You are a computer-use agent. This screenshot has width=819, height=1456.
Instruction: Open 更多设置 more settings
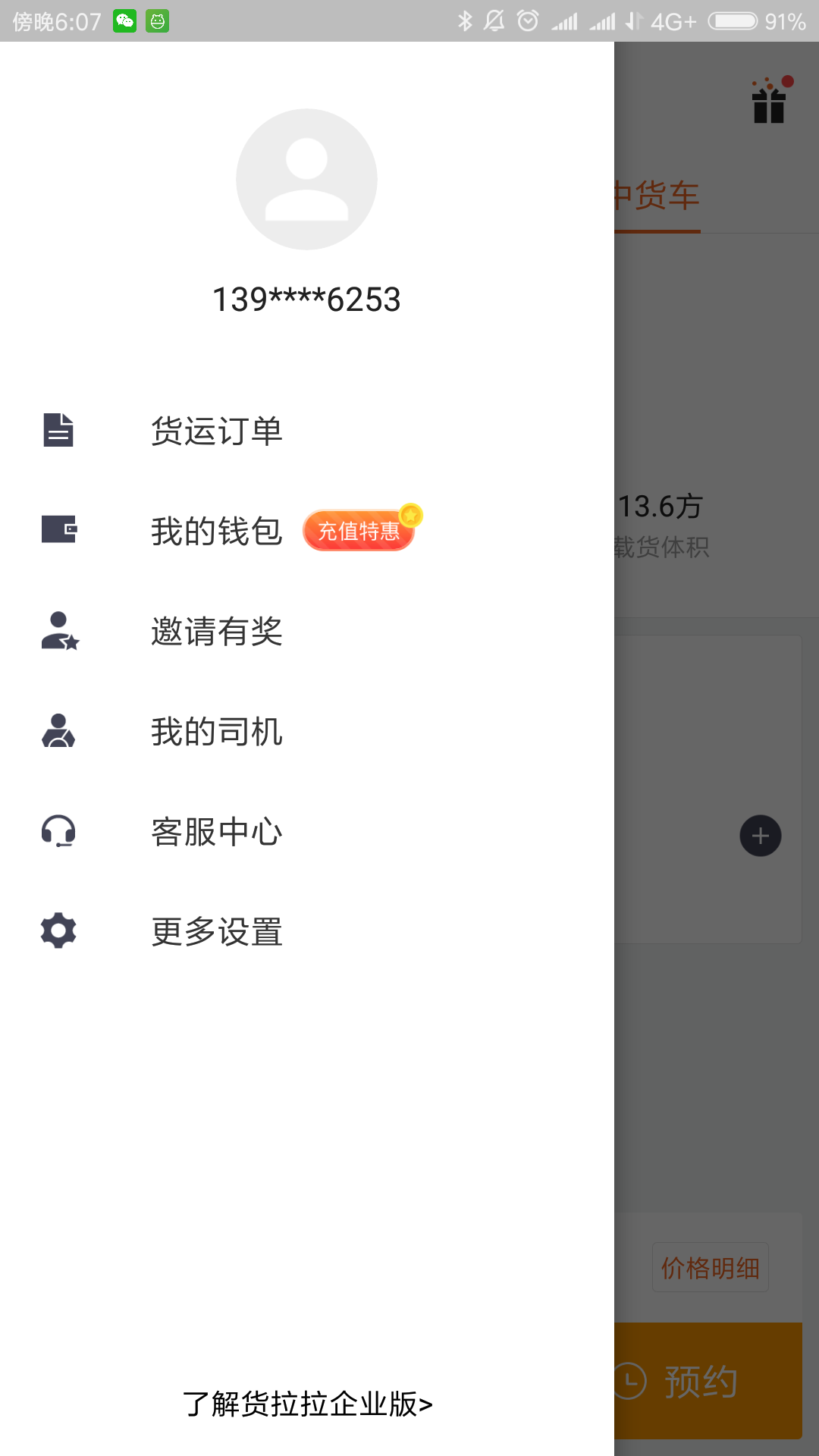point(216,931)
